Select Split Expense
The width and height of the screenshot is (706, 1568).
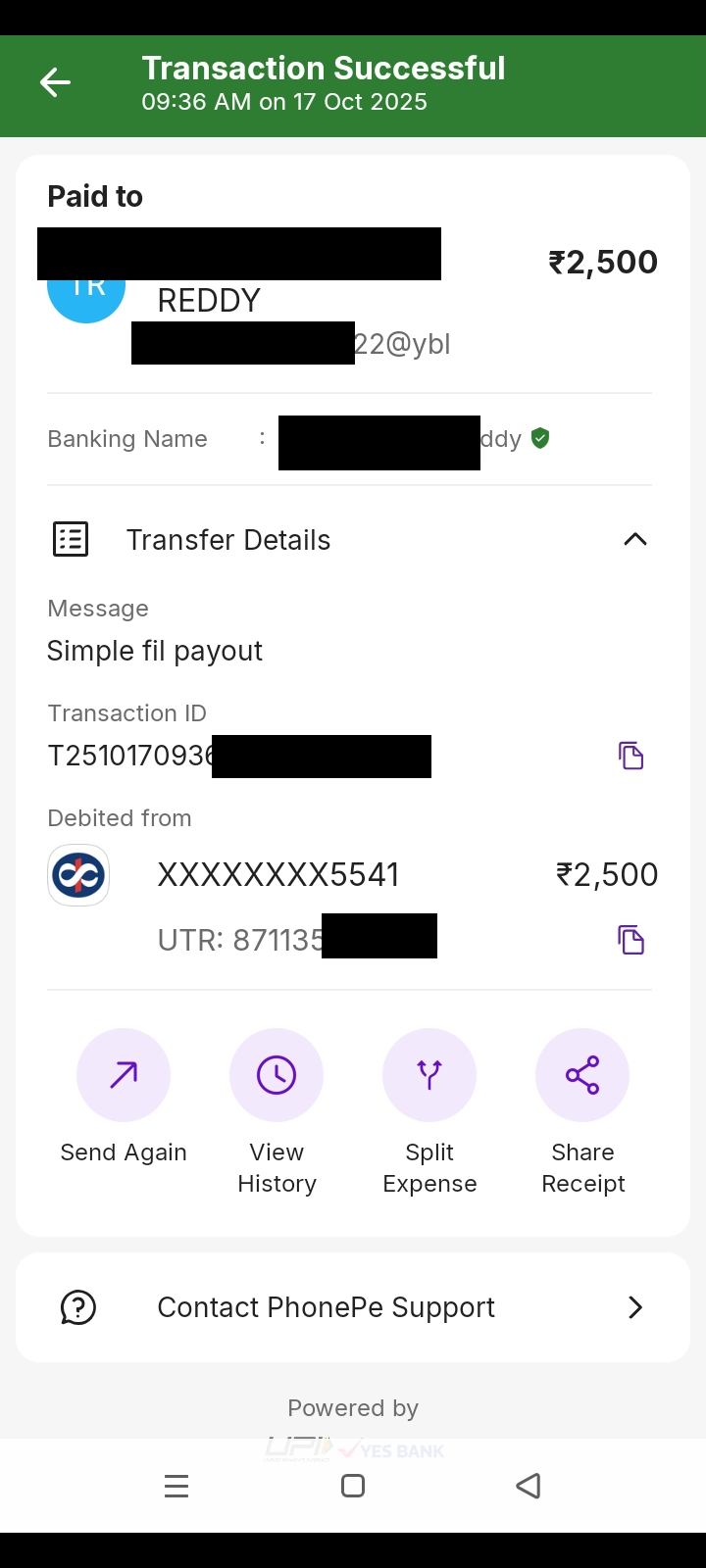(429, 1076)
